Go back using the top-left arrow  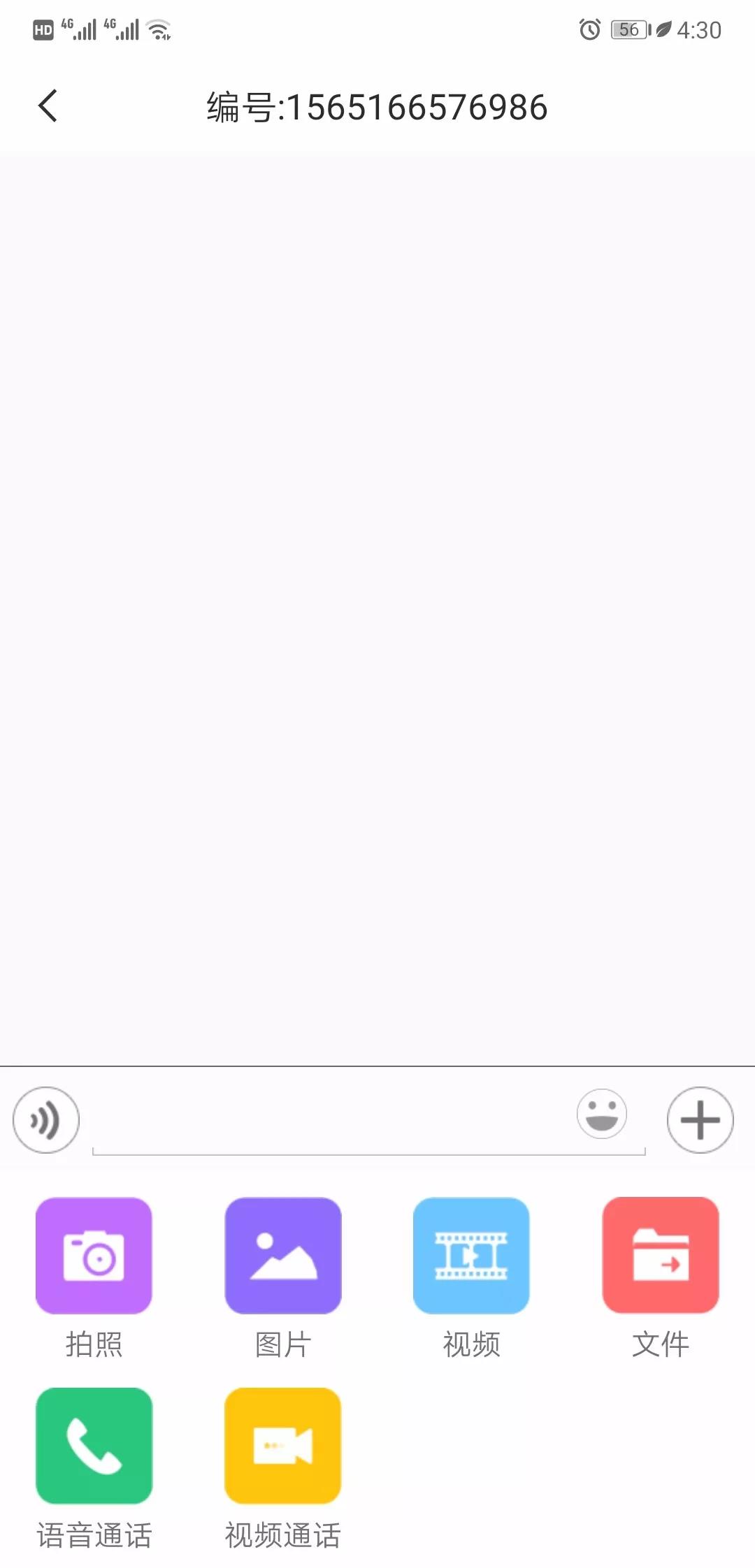tap(48, 106)
